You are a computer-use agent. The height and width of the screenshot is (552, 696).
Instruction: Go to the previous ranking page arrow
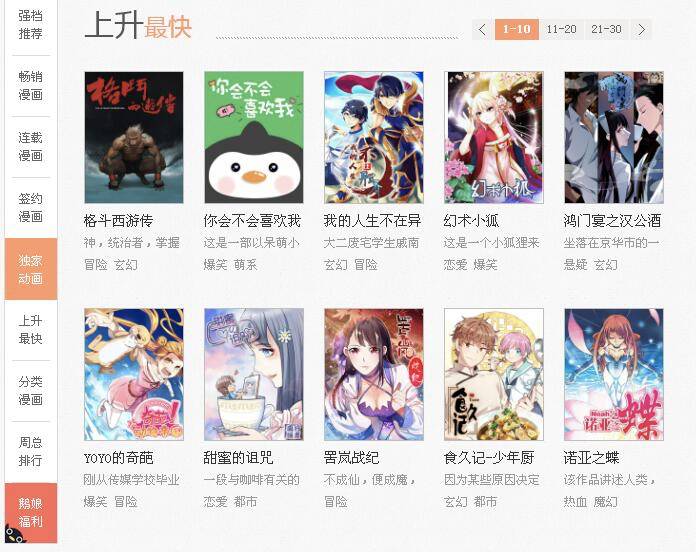482,29
